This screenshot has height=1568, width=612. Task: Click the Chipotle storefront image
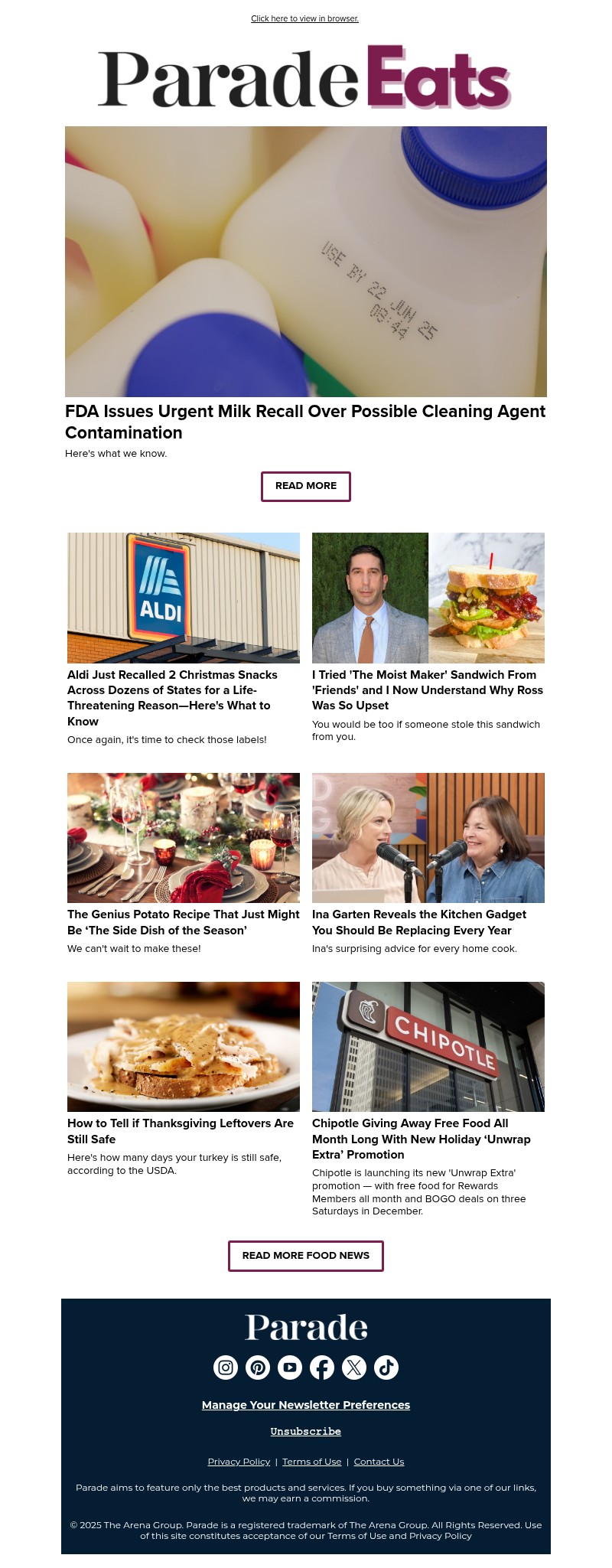(428, 1046)
